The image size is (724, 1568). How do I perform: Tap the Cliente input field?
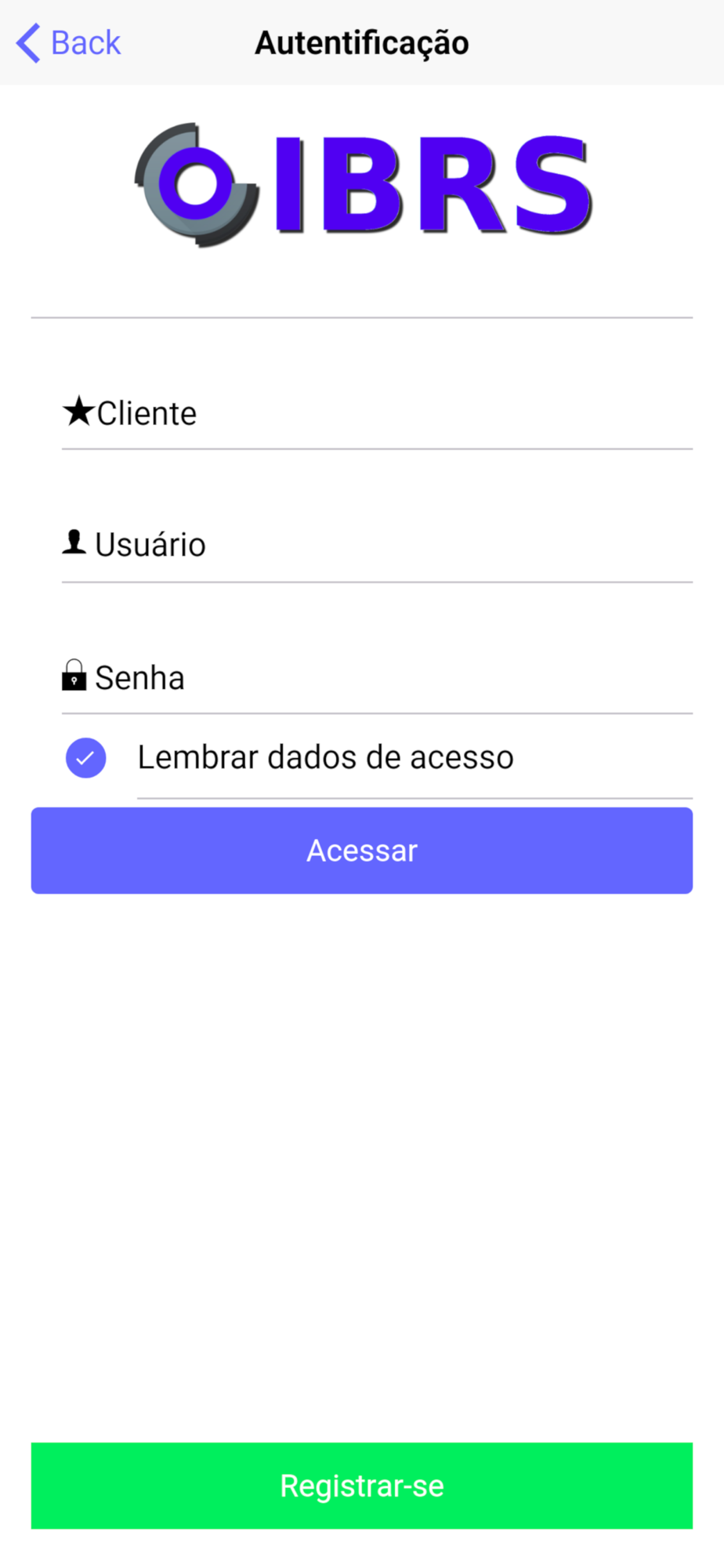point(377,413)
